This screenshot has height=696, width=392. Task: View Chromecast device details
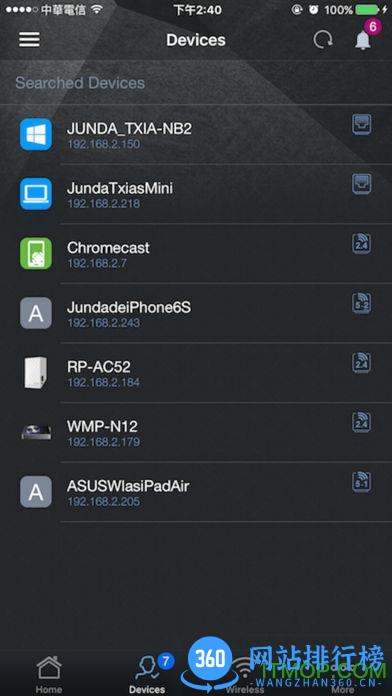pyautogui.click(x=196, y=253)
